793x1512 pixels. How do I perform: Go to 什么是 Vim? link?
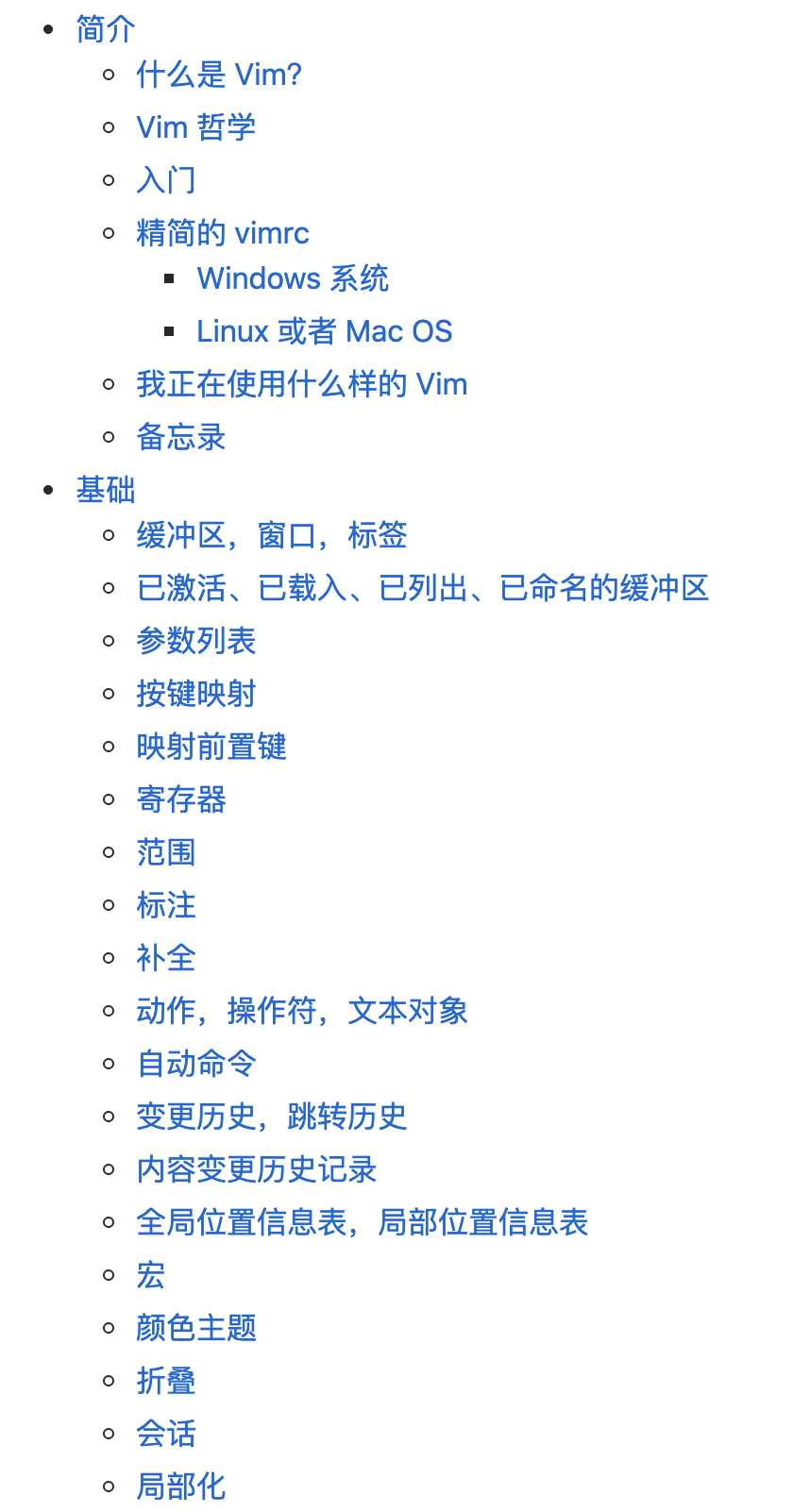218,75
